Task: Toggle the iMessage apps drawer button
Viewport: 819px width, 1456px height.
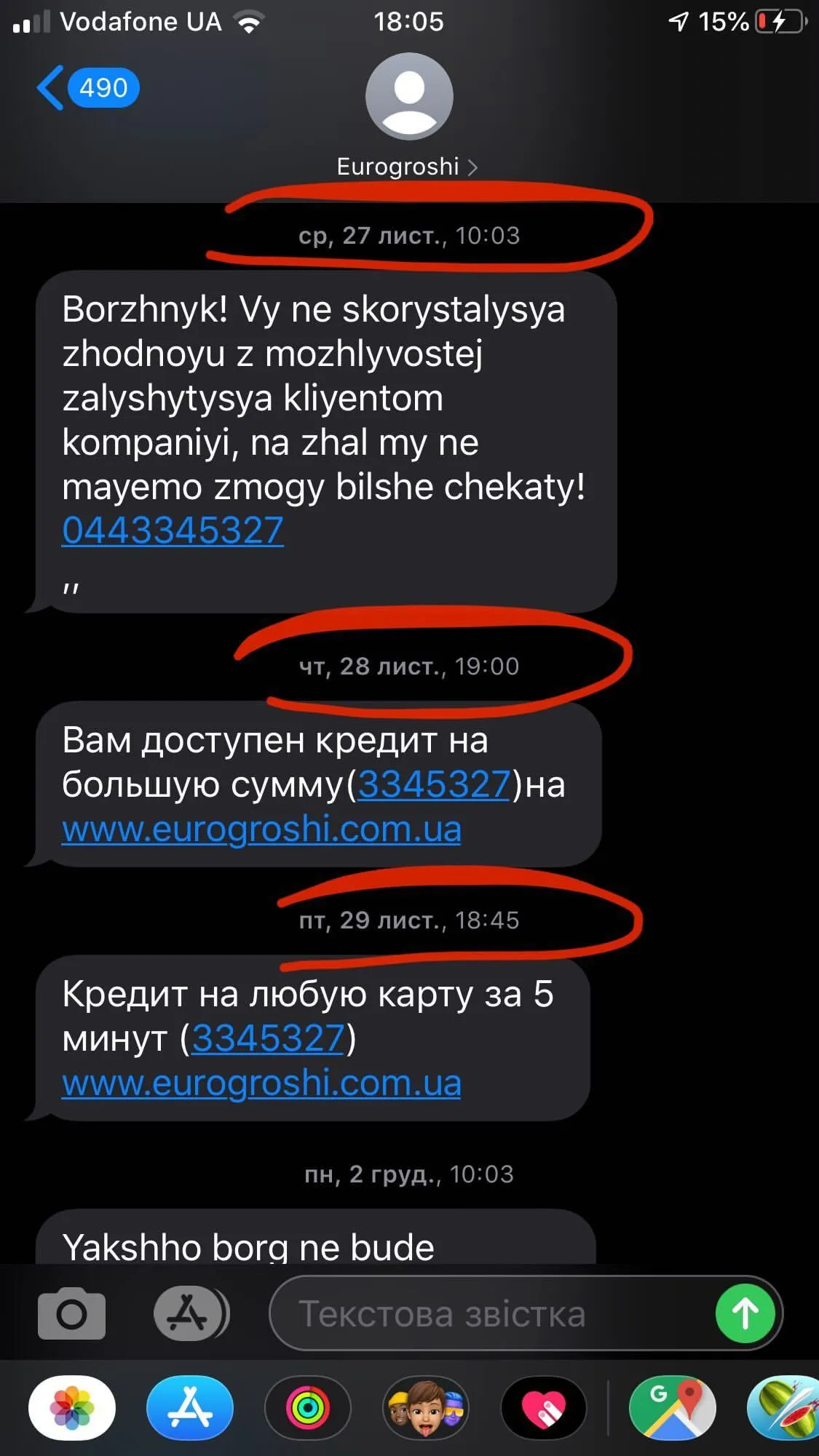Action: (x=191, y=1314)
